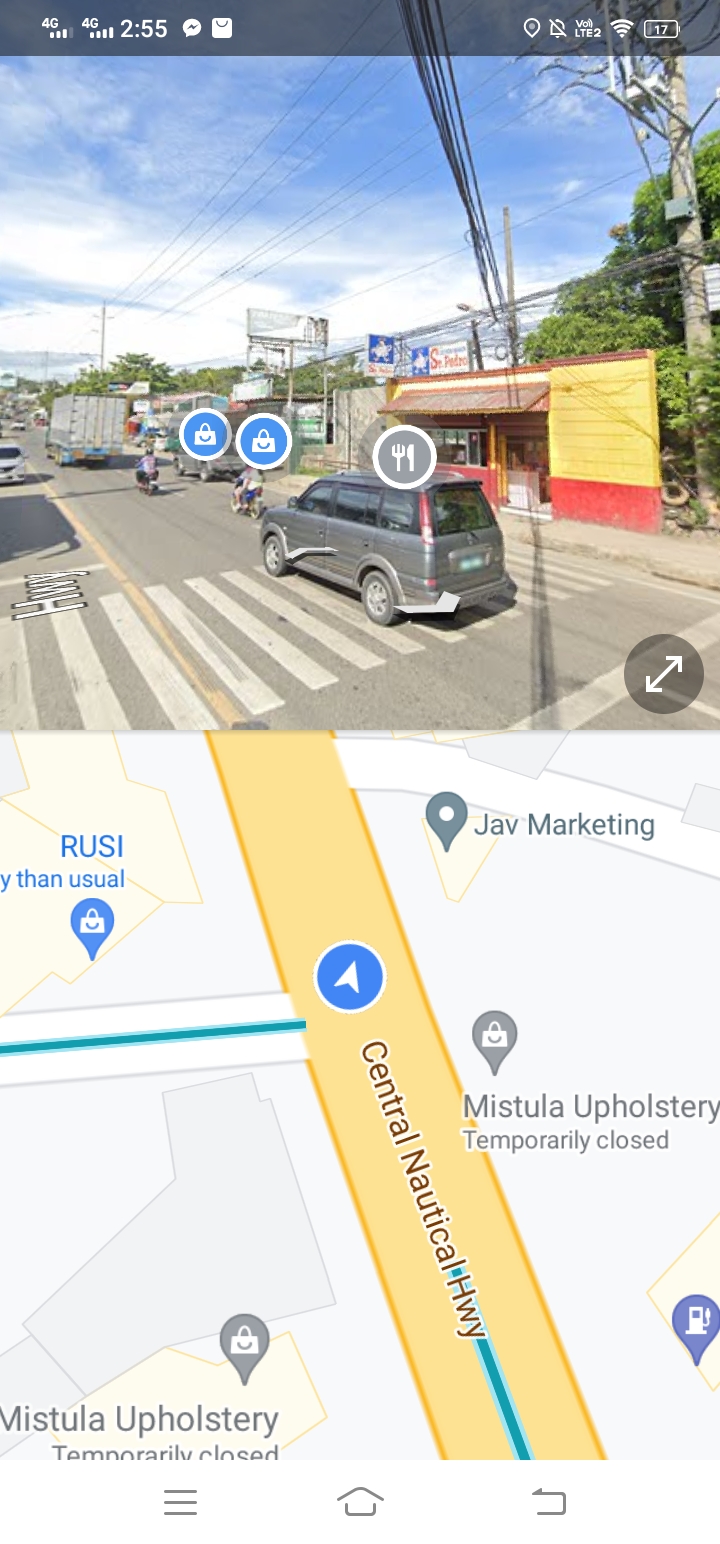Go to the home screen
Viewport: 720px width, 1544px height.
point(360,1501)
